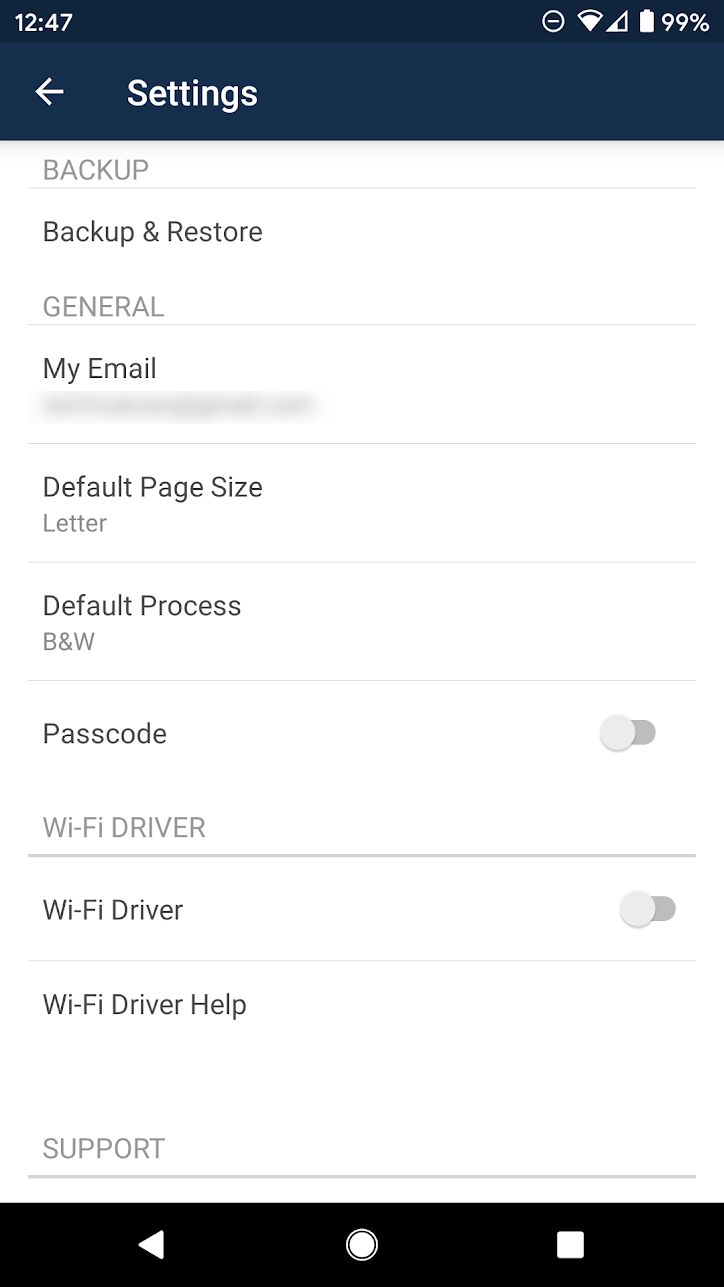
Task: Go back from Settings
Action: (x=49, y=92)
